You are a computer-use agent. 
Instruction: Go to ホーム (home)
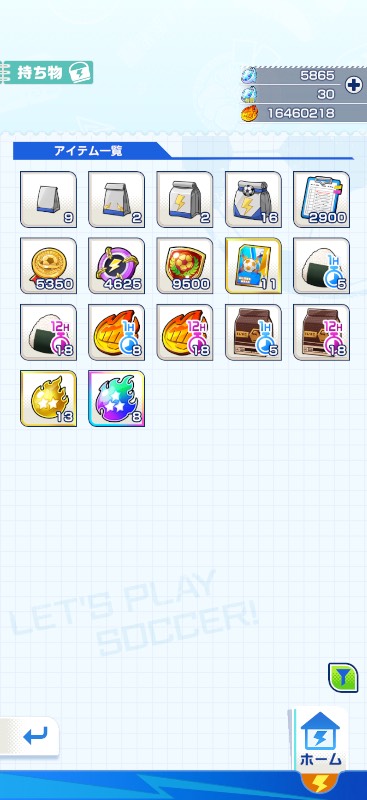click(320, 740)
